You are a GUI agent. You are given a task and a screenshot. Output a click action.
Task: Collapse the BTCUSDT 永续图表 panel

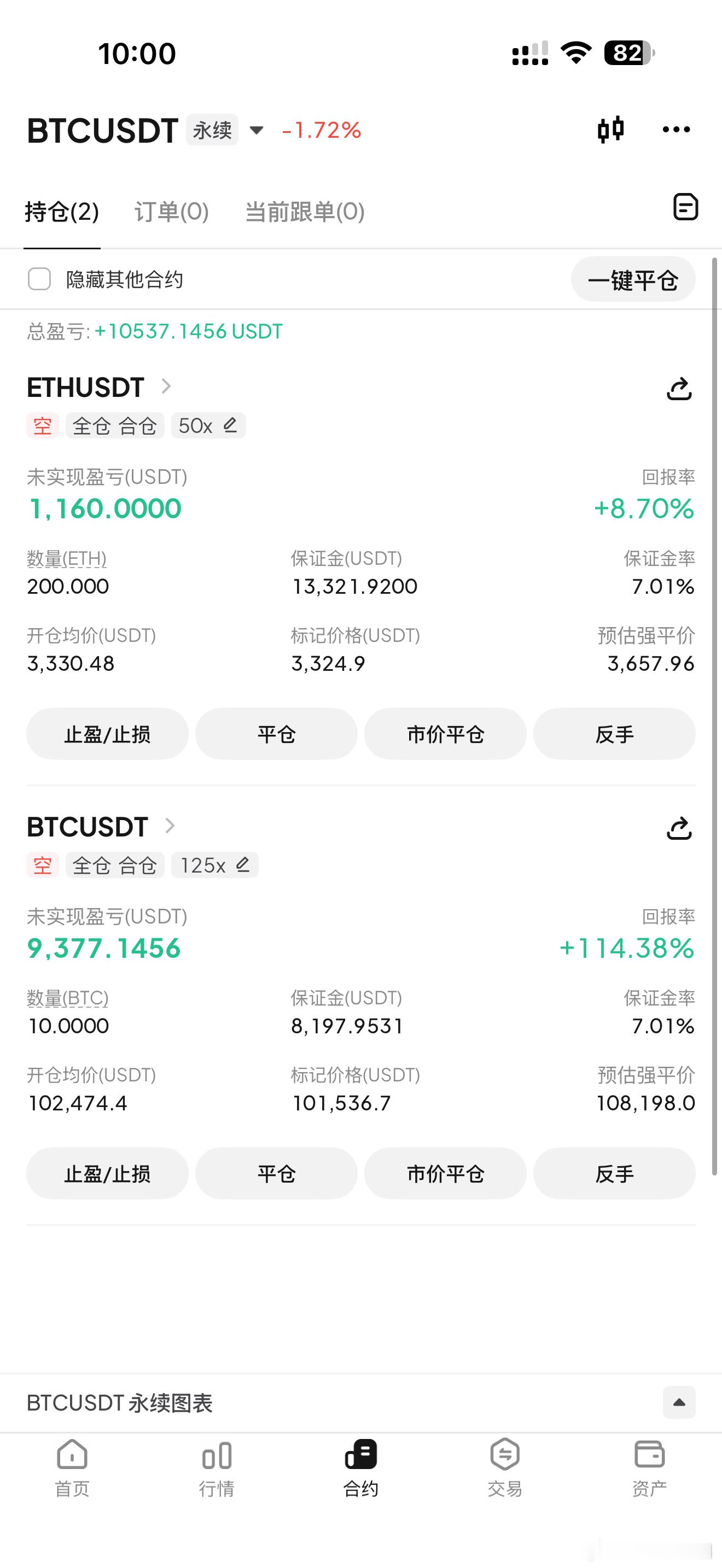pos(678,1402)
